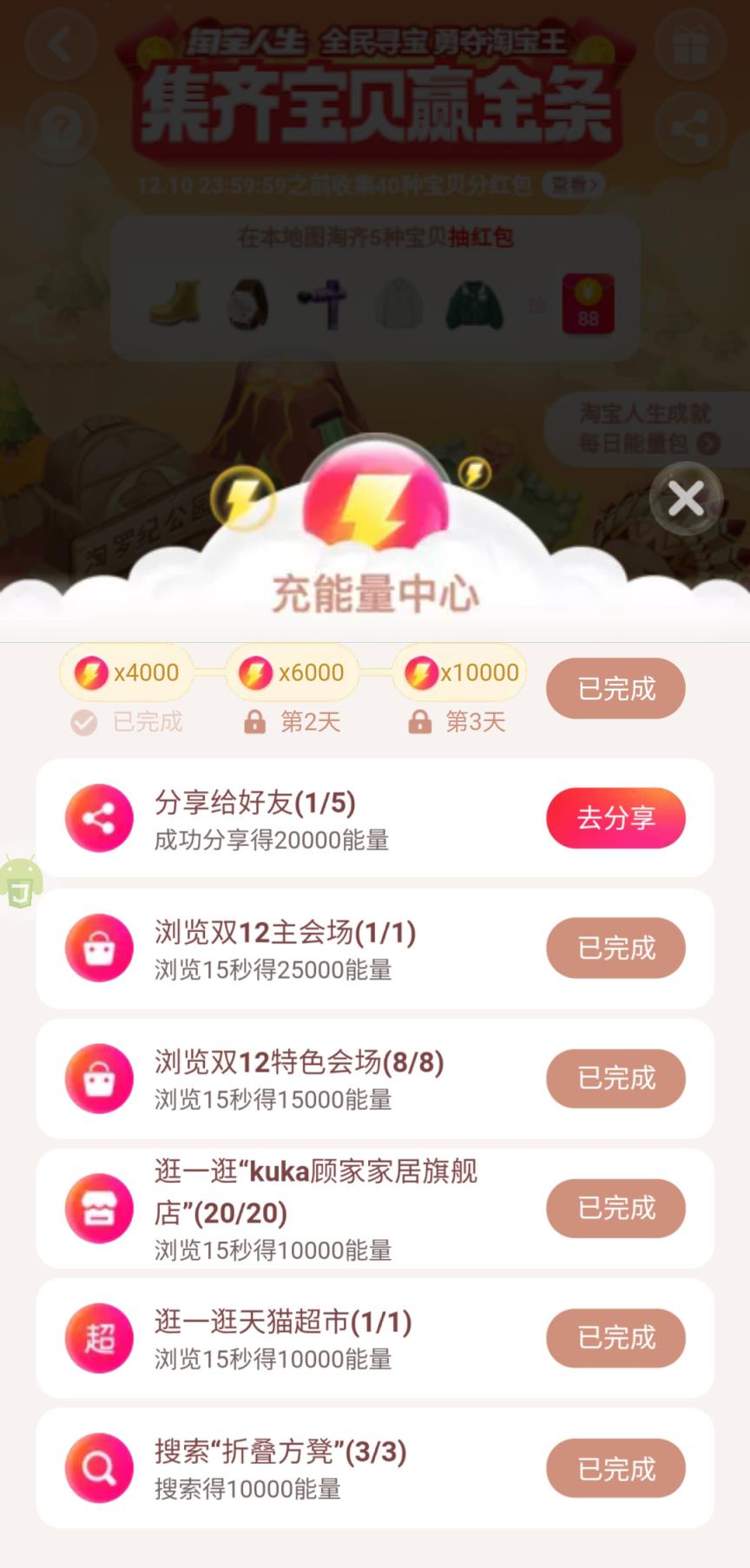Tap the 超 icon on the 天猫超市 task
Image resolution: width=750 pixels, height=1568 pixels.
[x=98, y=1338]
